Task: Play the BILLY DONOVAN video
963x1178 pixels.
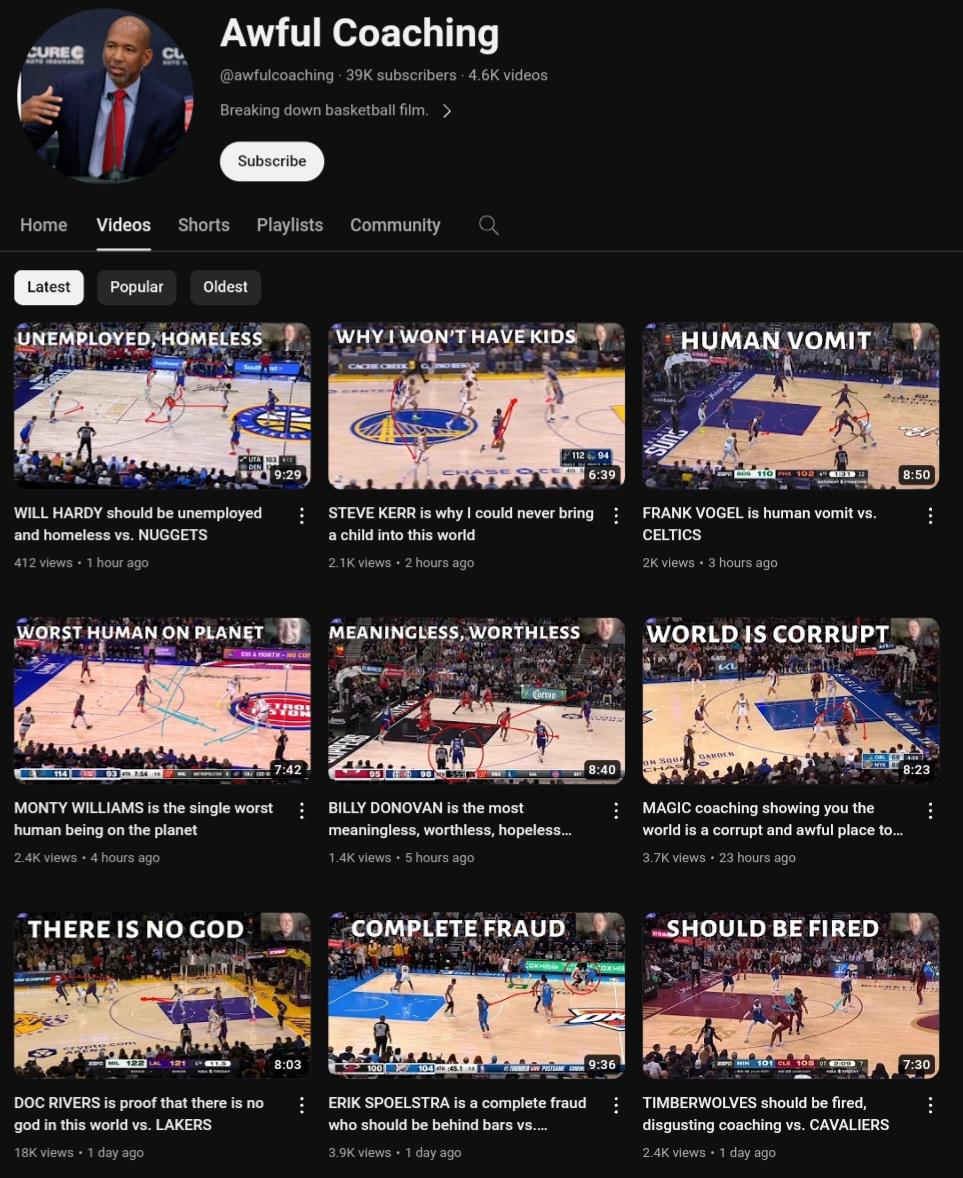Action: (x=476, y=700)
